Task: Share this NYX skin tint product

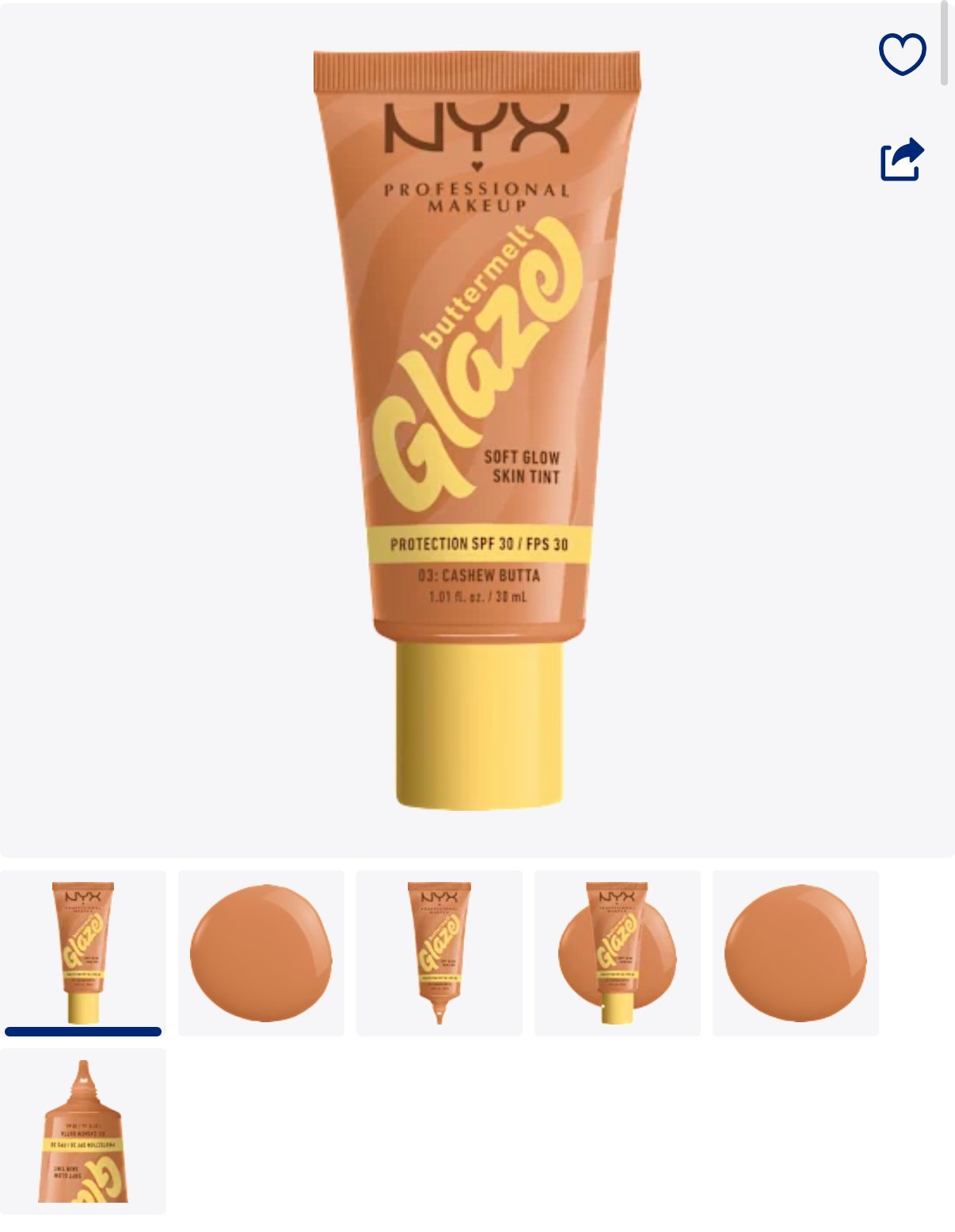Action: tap(902, 160)
